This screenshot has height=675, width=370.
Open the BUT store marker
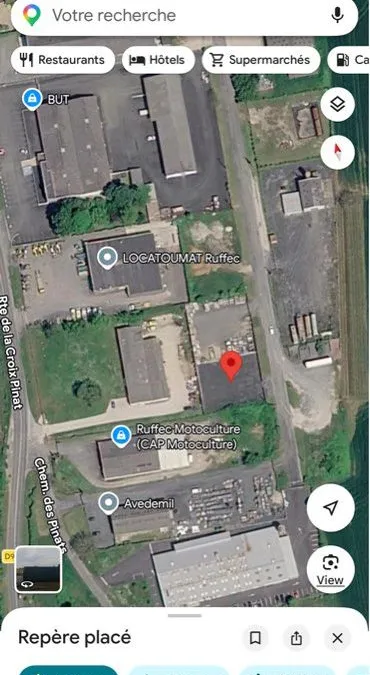coord(32,99)
